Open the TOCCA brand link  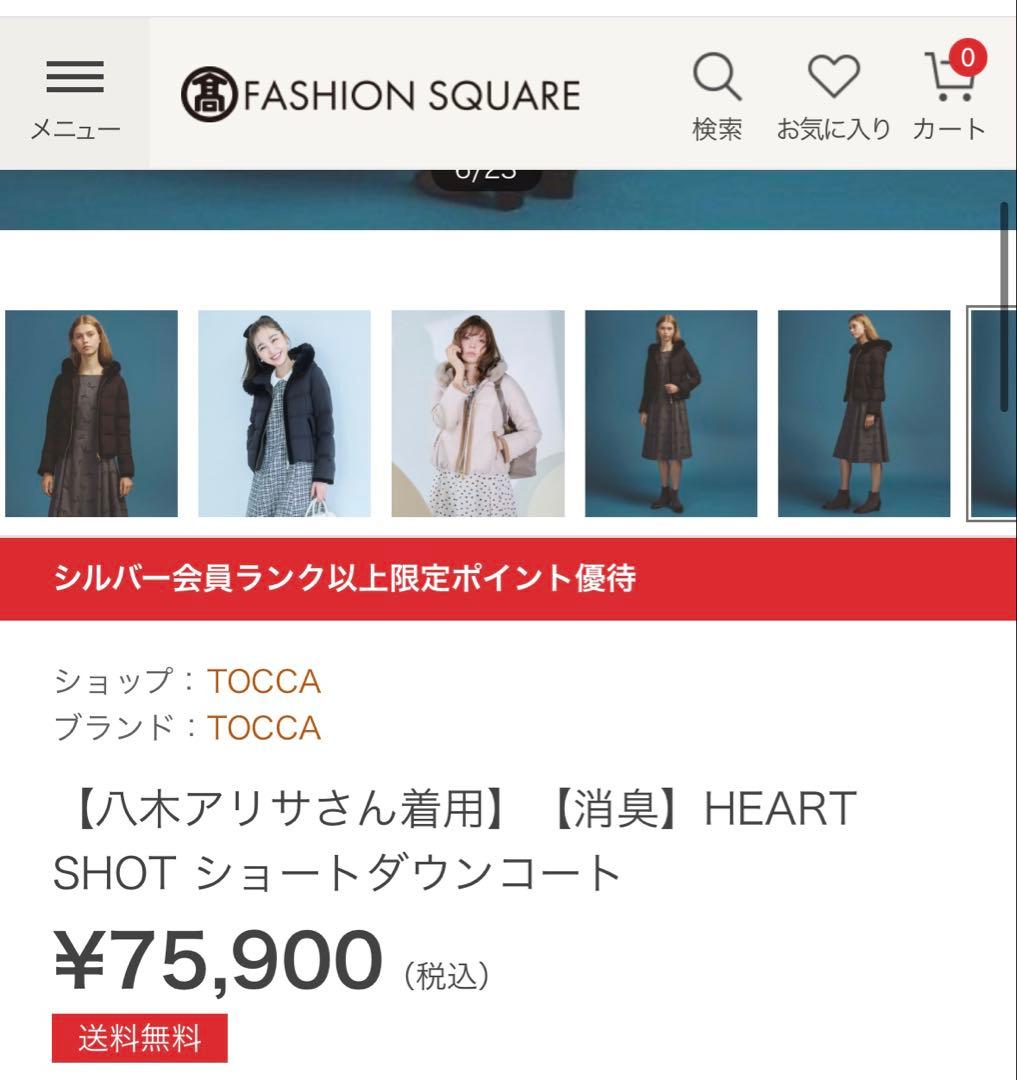point(262,727)
